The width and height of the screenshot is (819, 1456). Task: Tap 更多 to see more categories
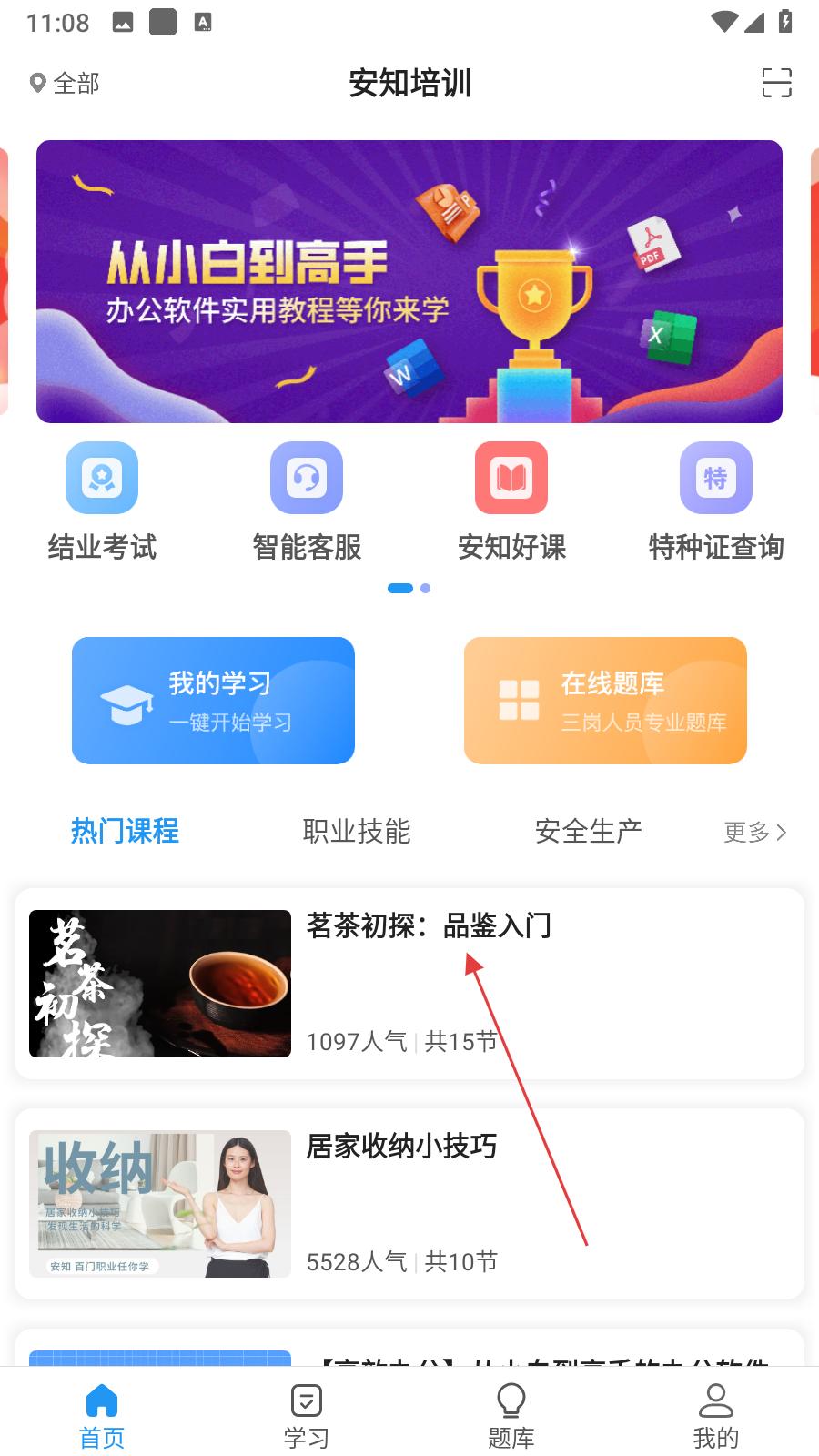tap(754, 832)
